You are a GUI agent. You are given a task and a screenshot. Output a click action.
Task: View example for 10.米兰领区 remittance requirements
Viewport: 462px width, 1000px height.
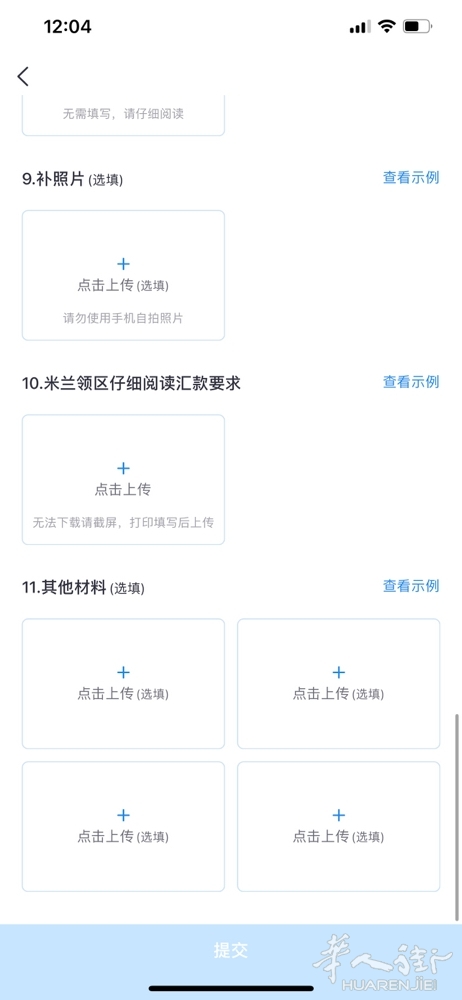point(411,382)
